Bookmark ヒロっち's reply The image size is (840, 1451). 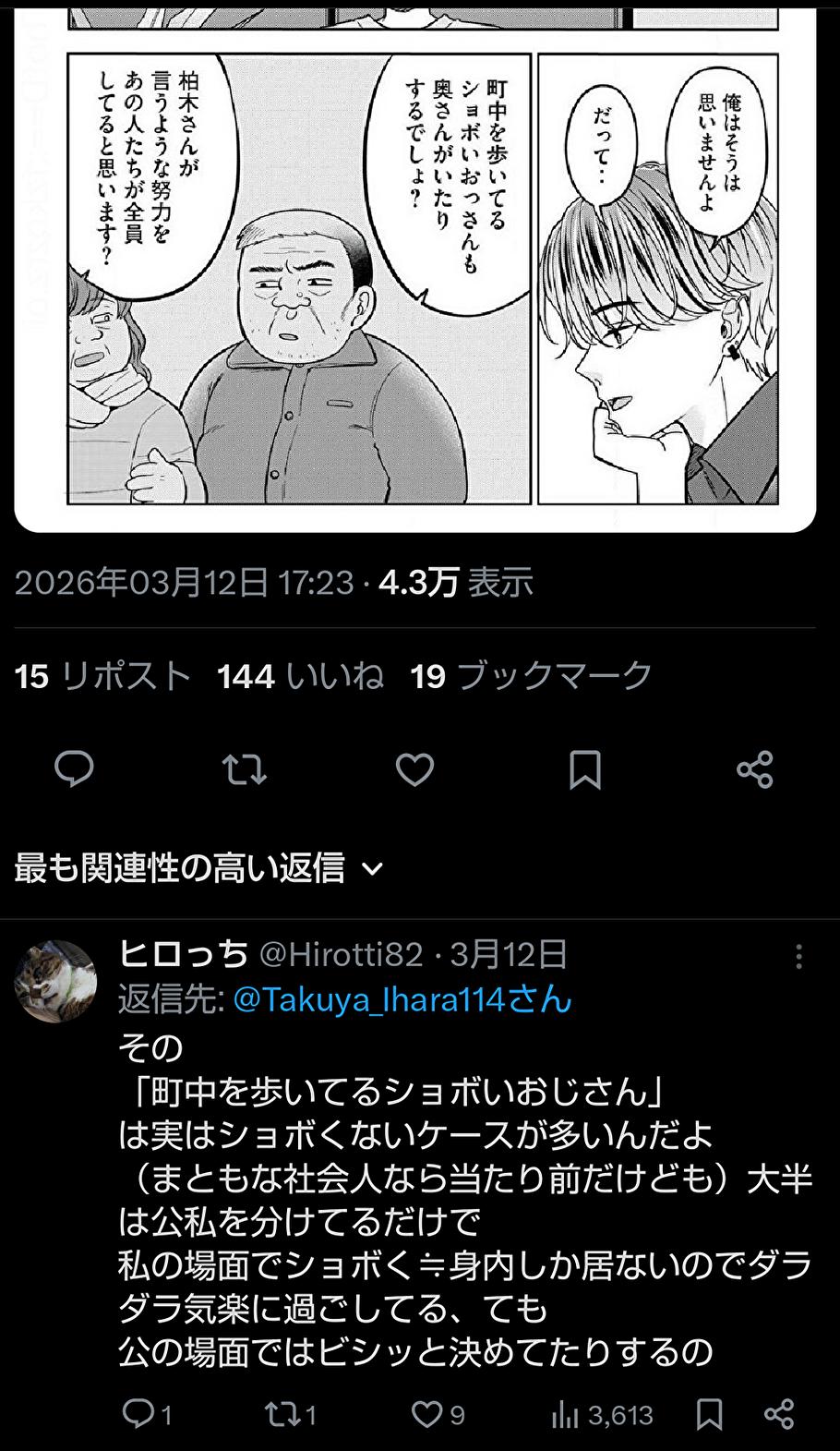(x=709, y=1413)
